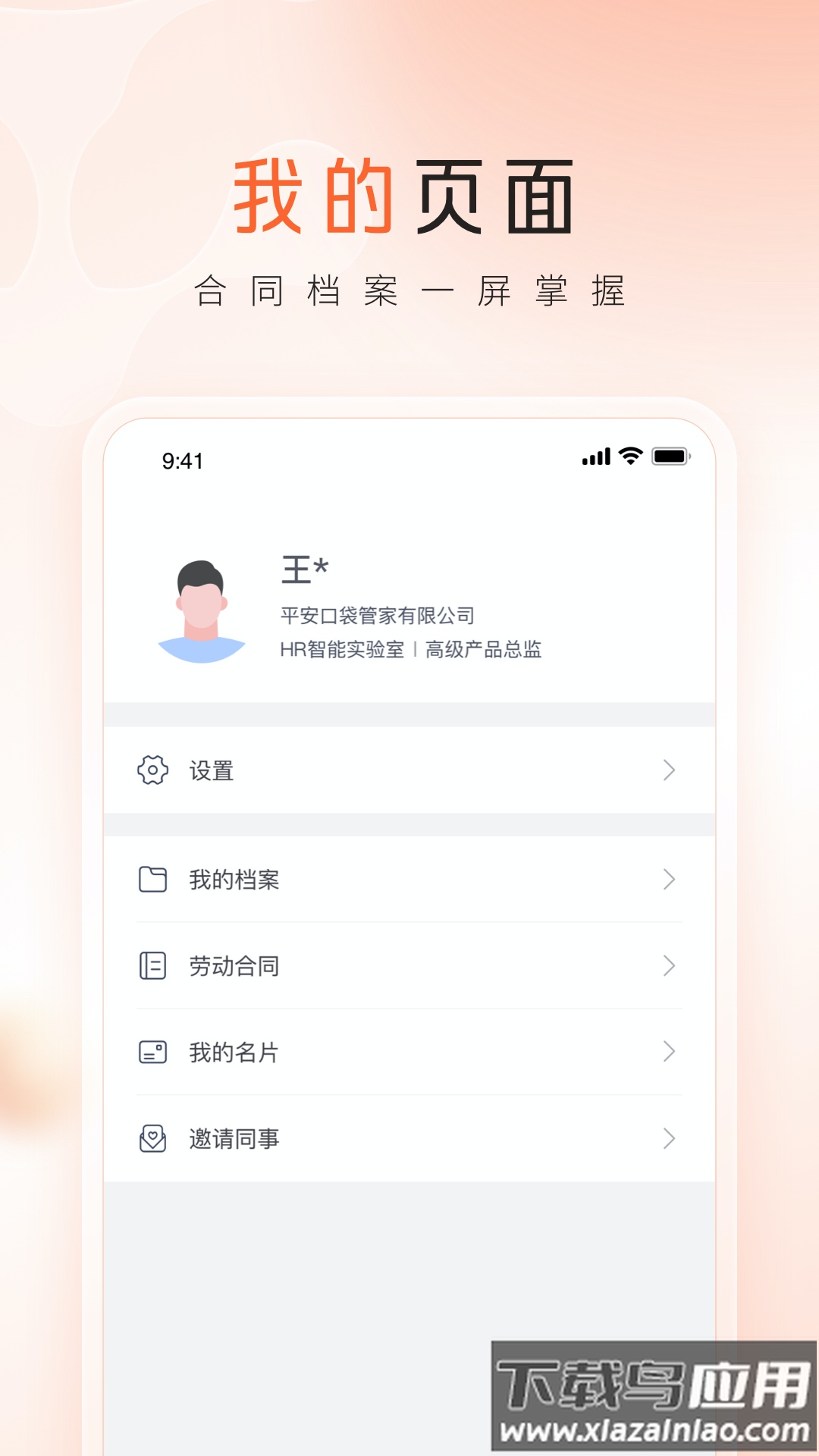Open the 设置 gear icon
Screen dimensions: 819x1456
click(154, 770)
